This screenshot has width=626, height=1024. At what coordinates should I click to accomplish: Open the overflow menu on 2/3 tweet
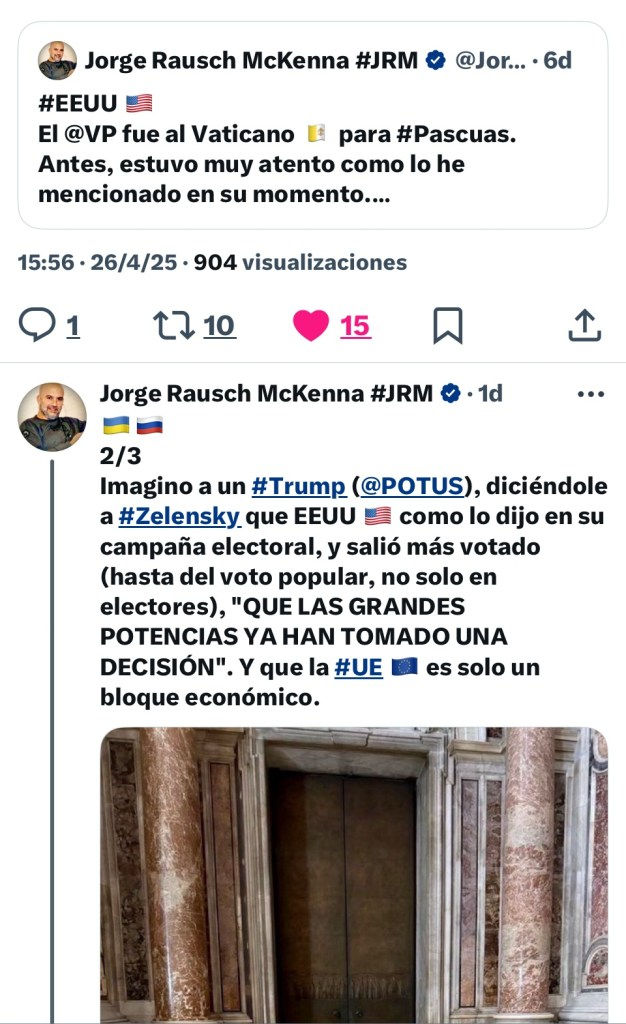[591, 394]
